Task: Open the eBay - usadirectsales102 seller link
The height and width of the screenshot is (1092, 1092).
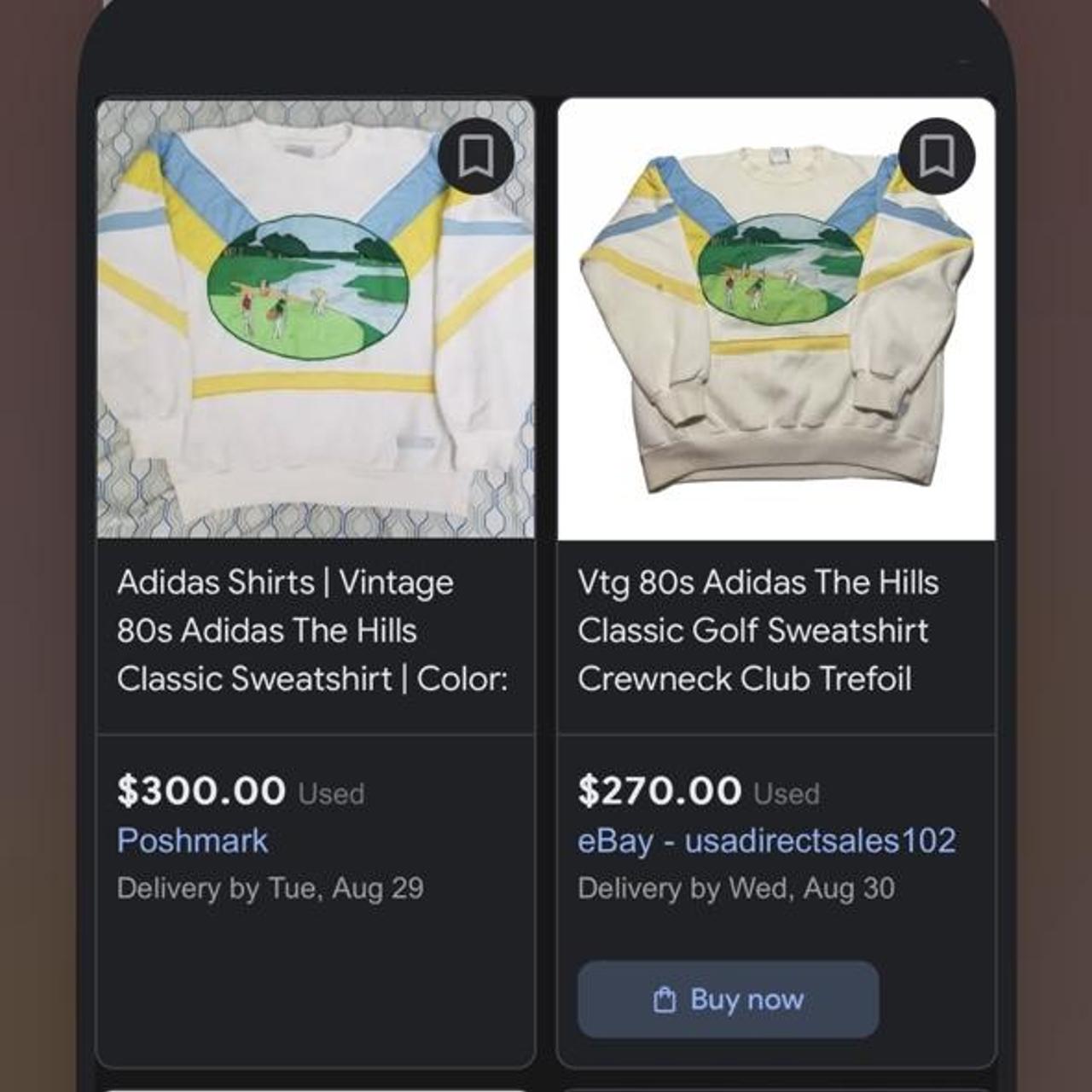Action: (x=766, y=841)
